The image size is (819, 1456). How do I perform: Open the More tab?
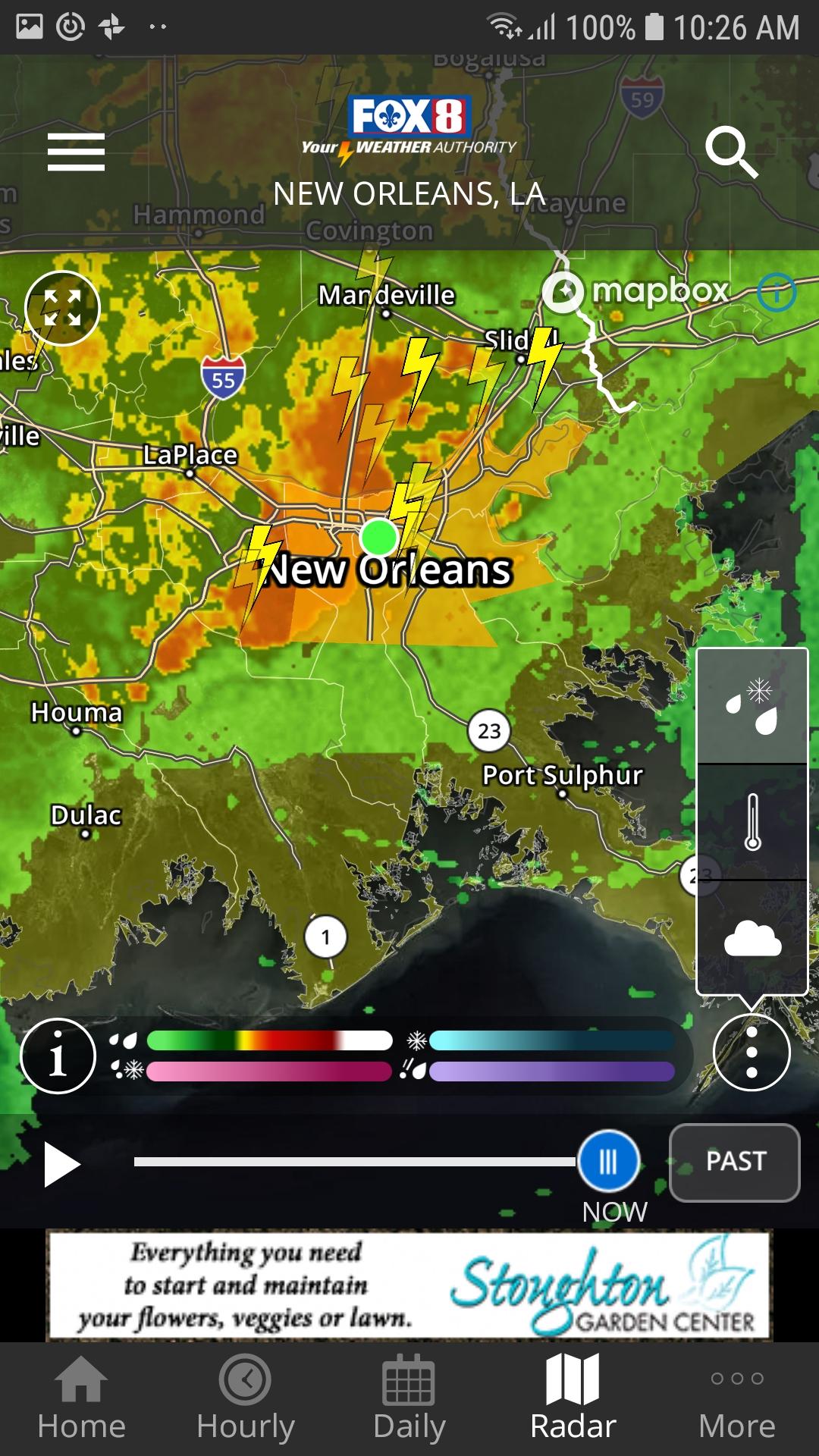[x=737, y=1399]
